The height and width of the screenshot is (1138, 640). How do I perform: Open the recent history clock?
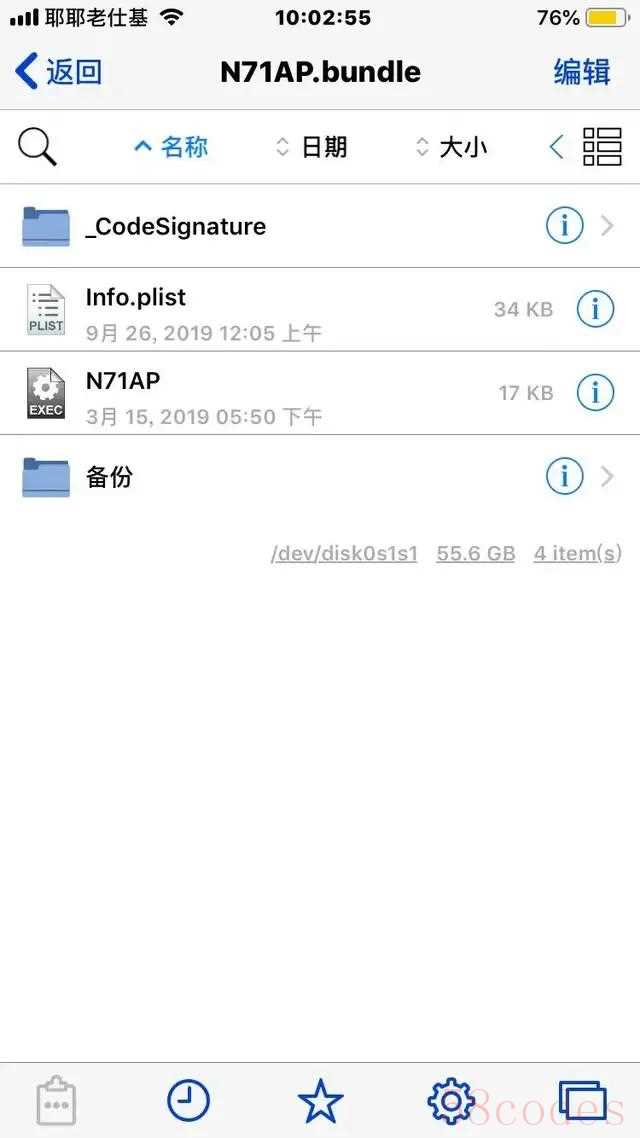point(189,1100)
